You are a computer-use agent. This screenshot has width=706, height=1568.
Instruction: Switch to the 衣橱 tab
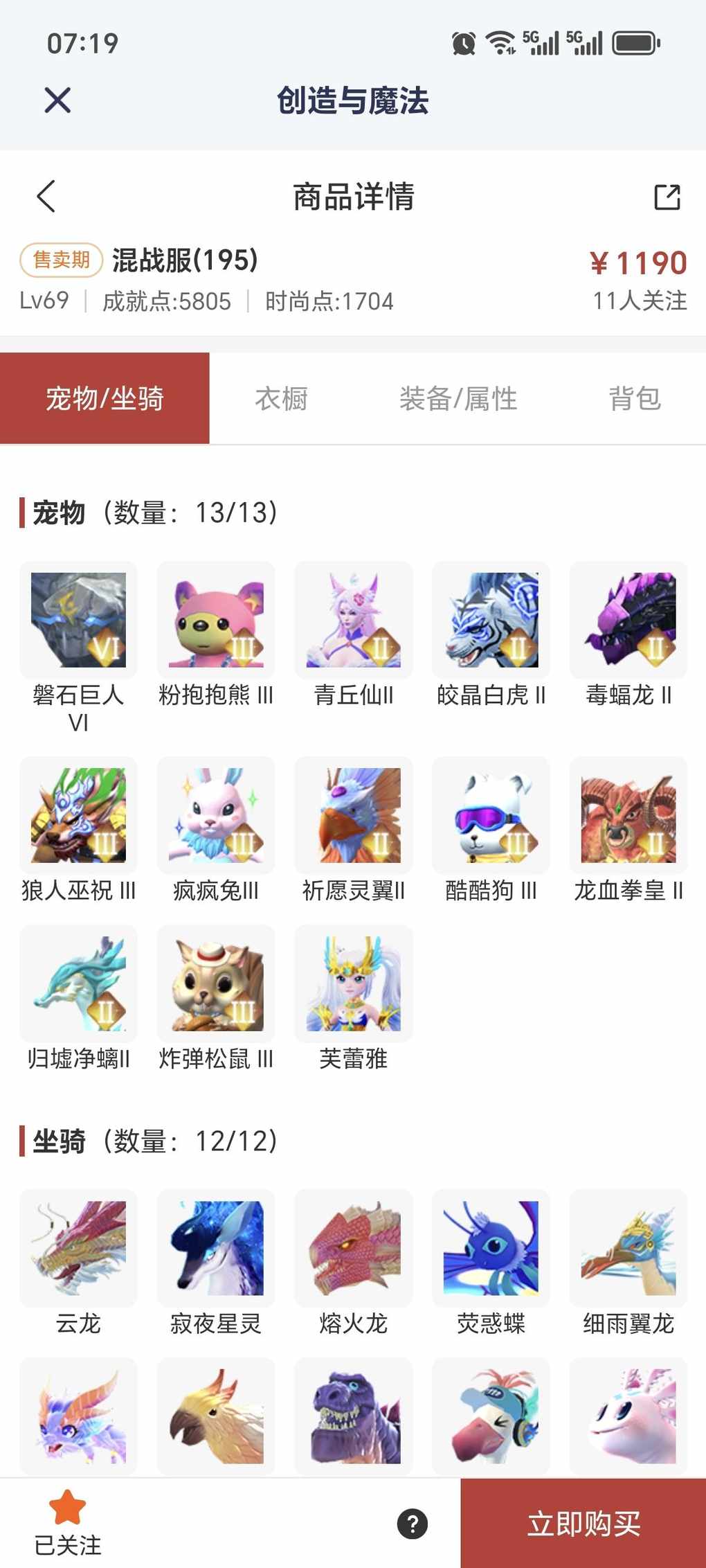click(281, 399)
